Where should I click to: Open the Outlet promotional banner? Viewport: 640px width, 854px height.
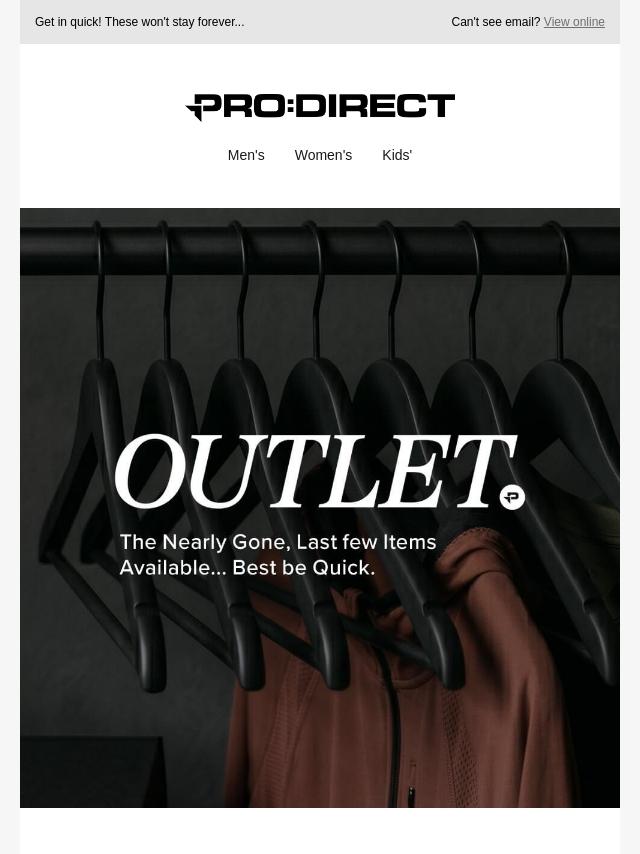point(320,507)
